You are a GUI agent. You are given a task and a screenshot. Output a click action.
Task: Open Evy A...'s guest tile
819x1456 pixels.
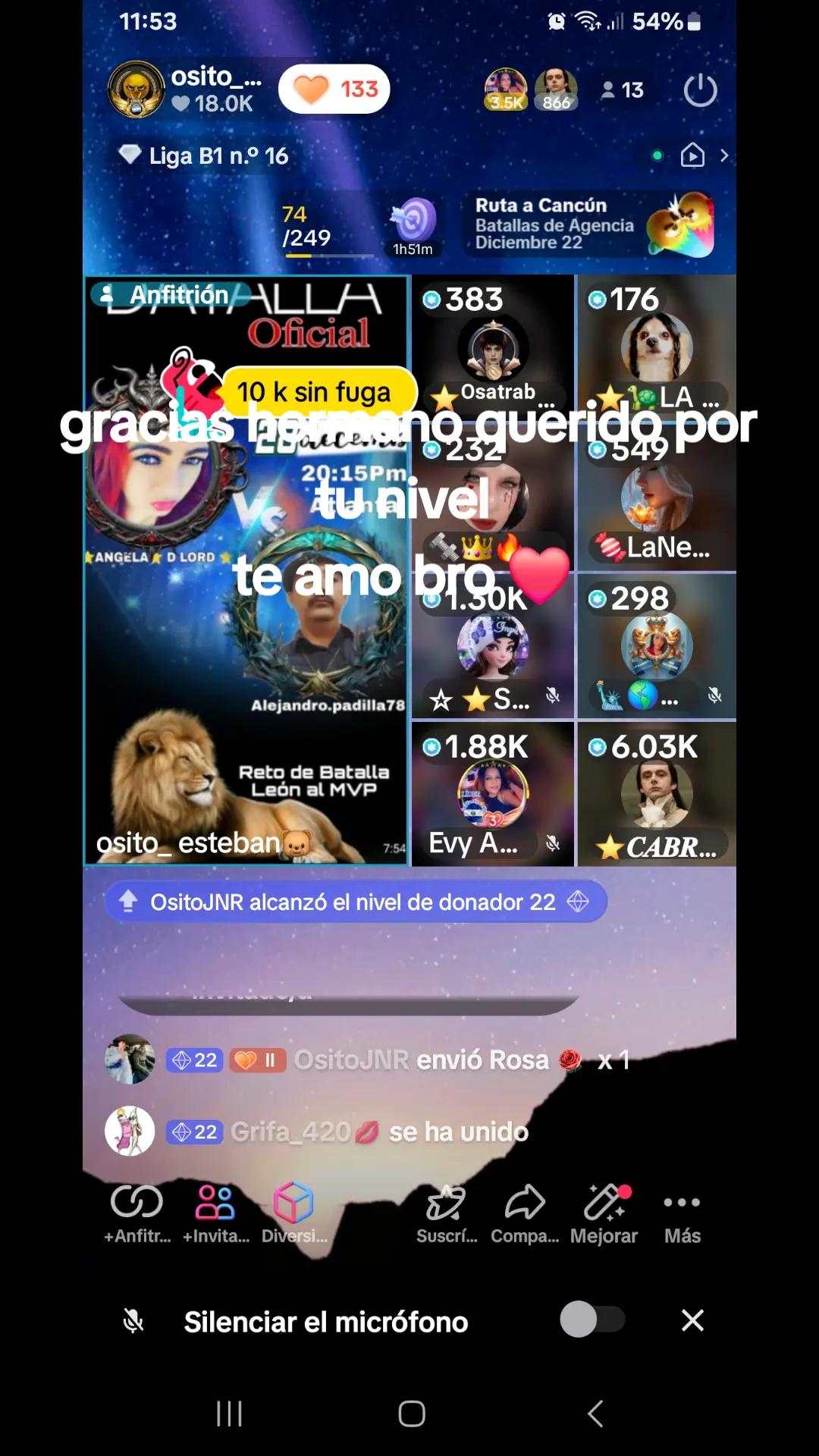point(493,794)
